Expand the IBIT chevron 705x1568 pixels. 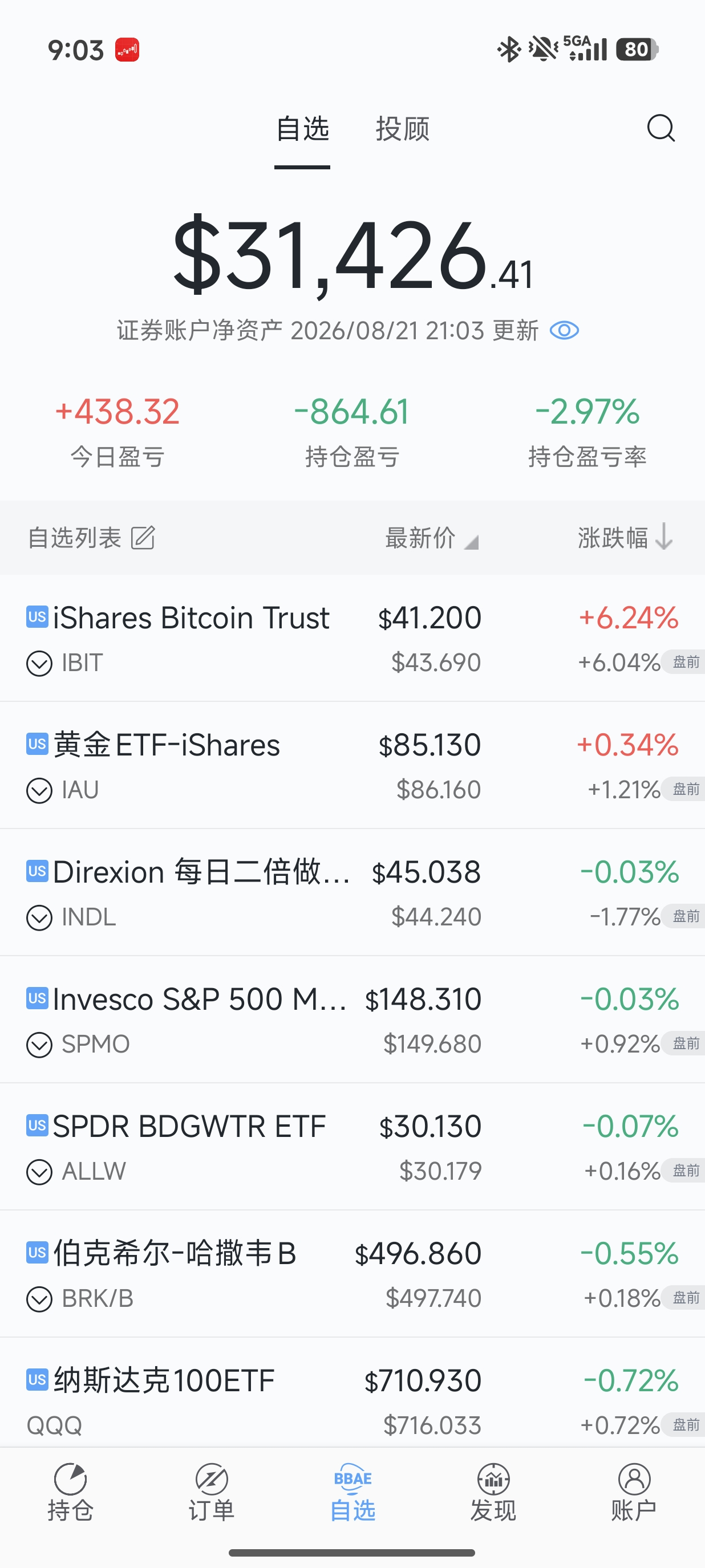coord(39,664)
